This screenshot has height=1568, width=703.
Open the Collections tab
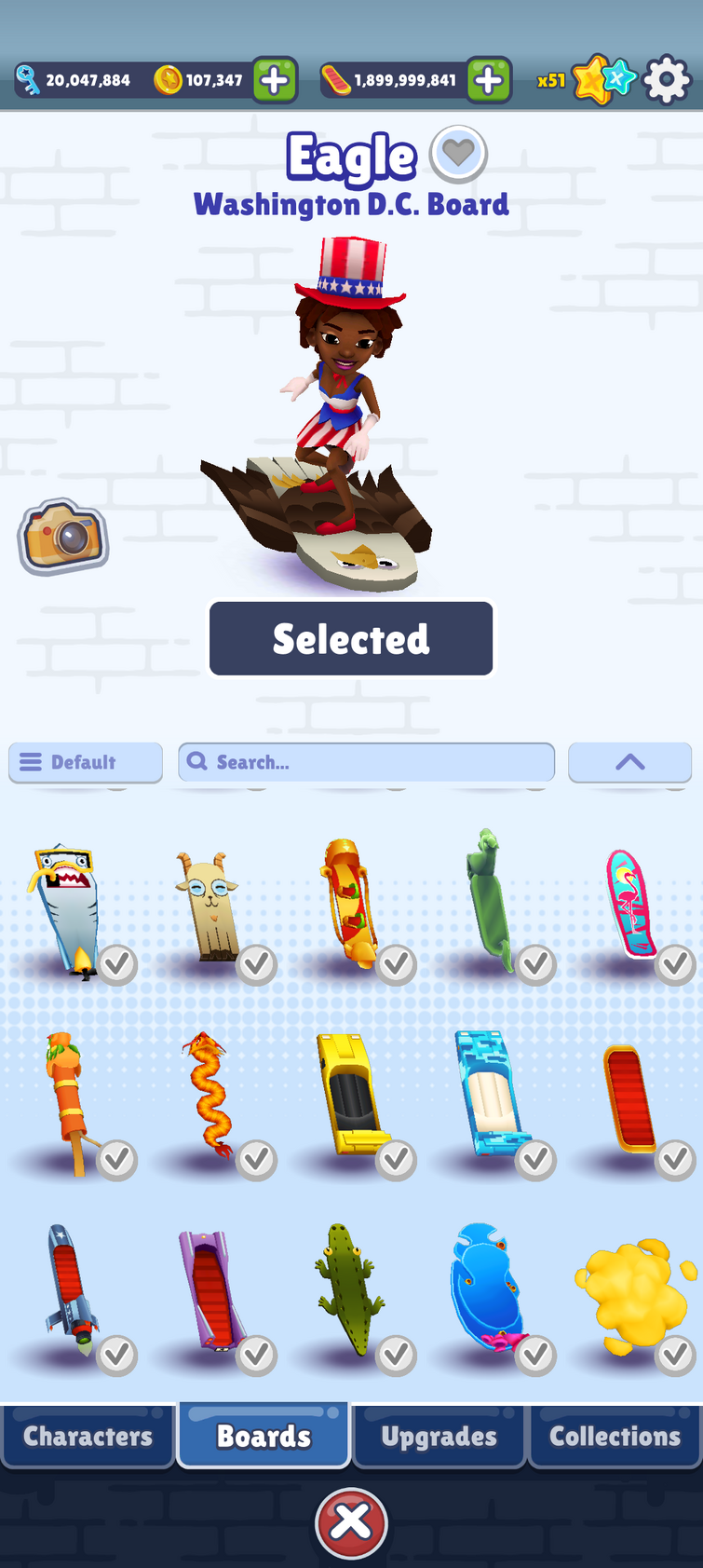(615, 1436)
